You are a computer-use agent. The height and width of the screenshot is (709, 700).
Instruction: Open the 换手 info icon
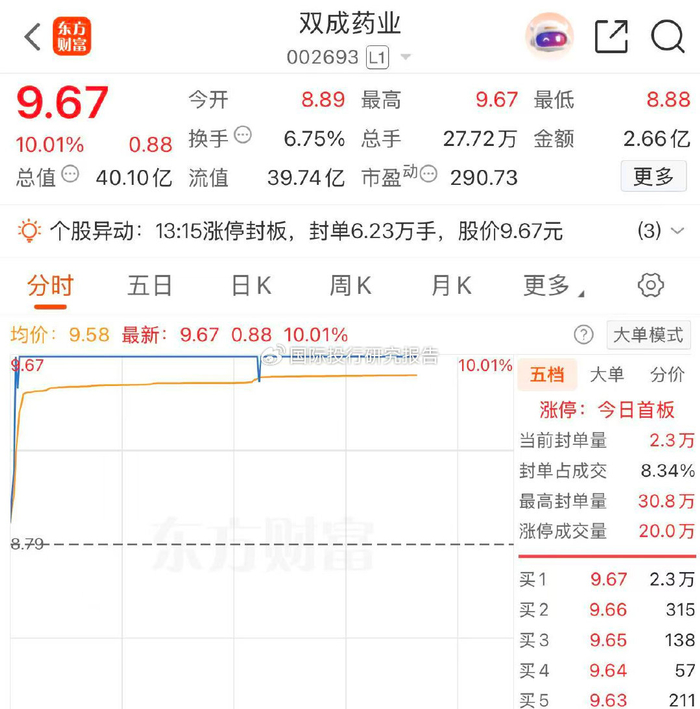click(243, 135)
